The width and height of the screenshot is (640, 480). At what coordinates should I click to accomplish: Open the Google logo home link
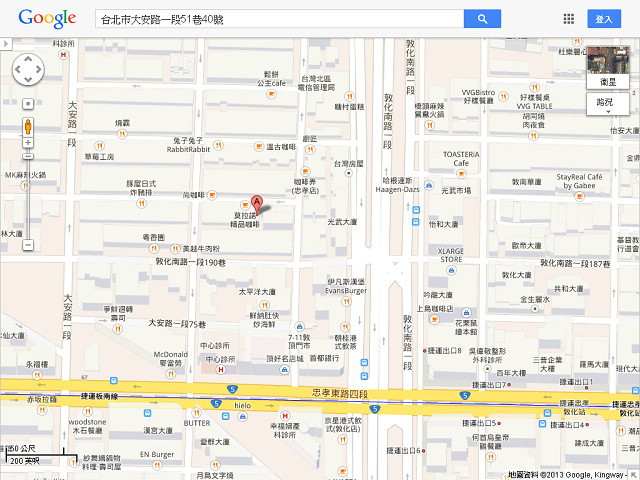click(x=46, y=18)
